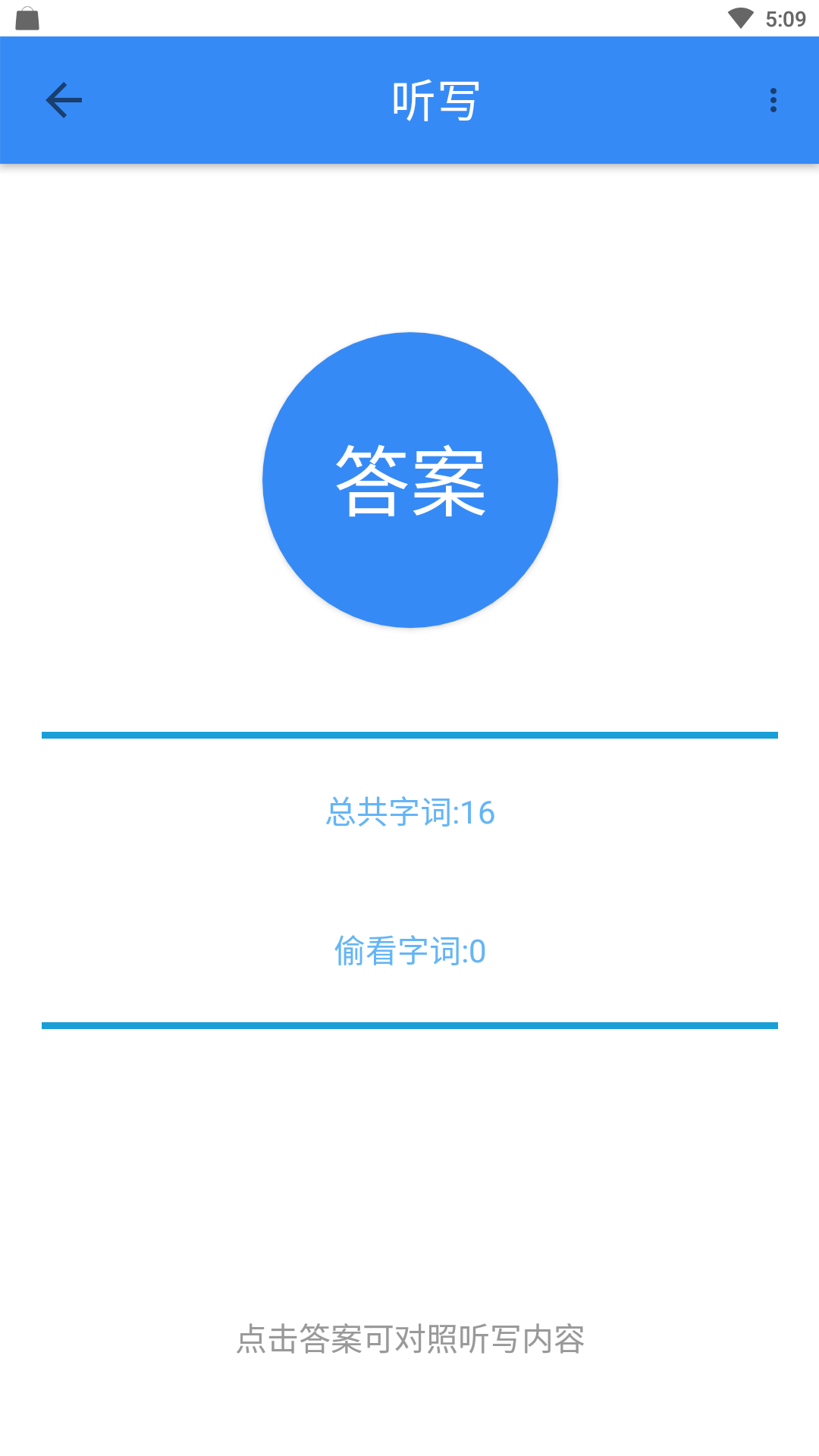This screenshot has height=1456, width=819.
Task: Tap the blue circular 答案 icon
Action: tap(409, 480)
